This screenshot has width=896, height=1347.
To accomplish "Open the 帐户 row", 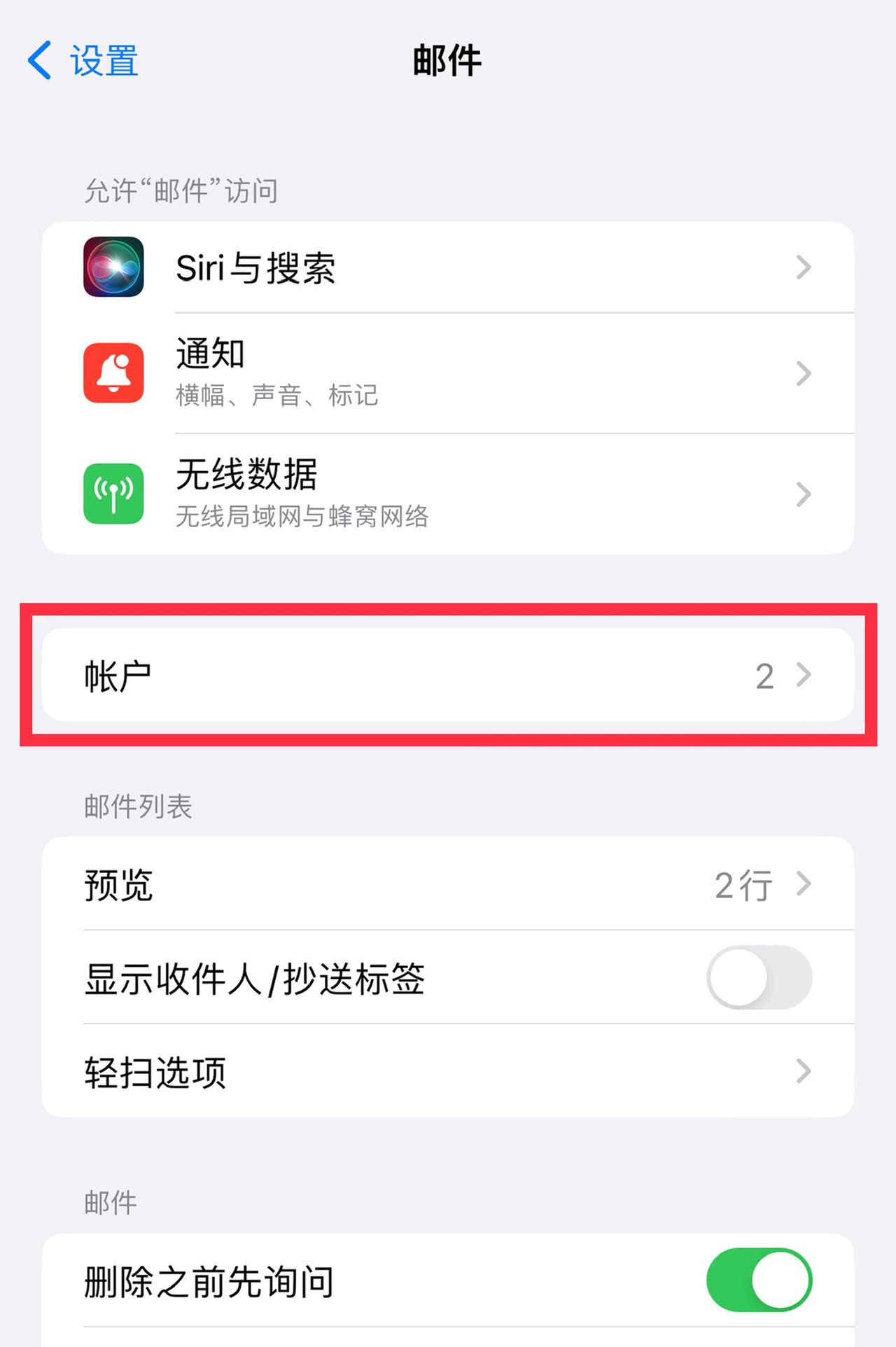I will coord(448,676).
